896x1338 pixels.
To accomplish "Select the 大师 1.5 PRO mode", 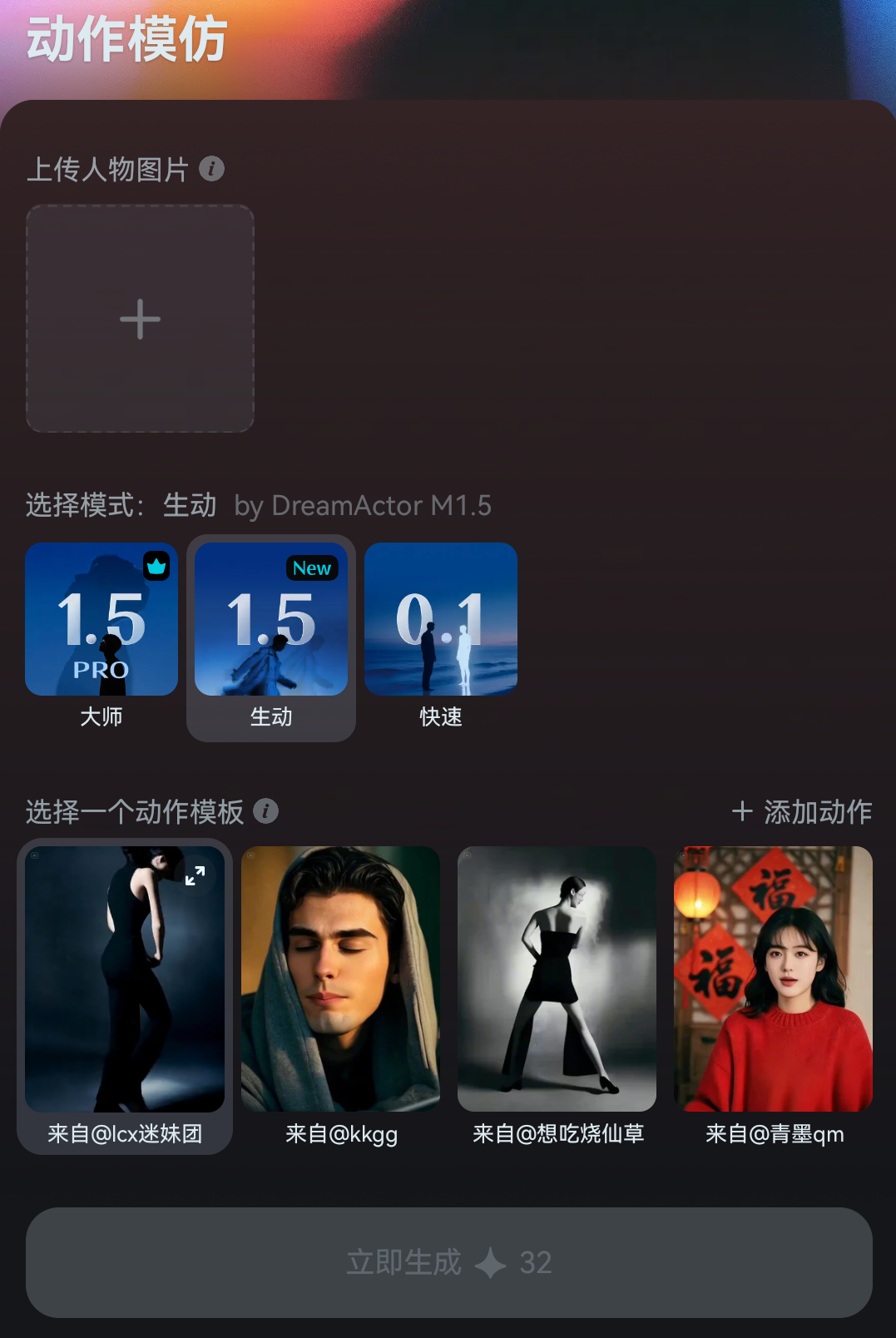I will click(101, 619).
